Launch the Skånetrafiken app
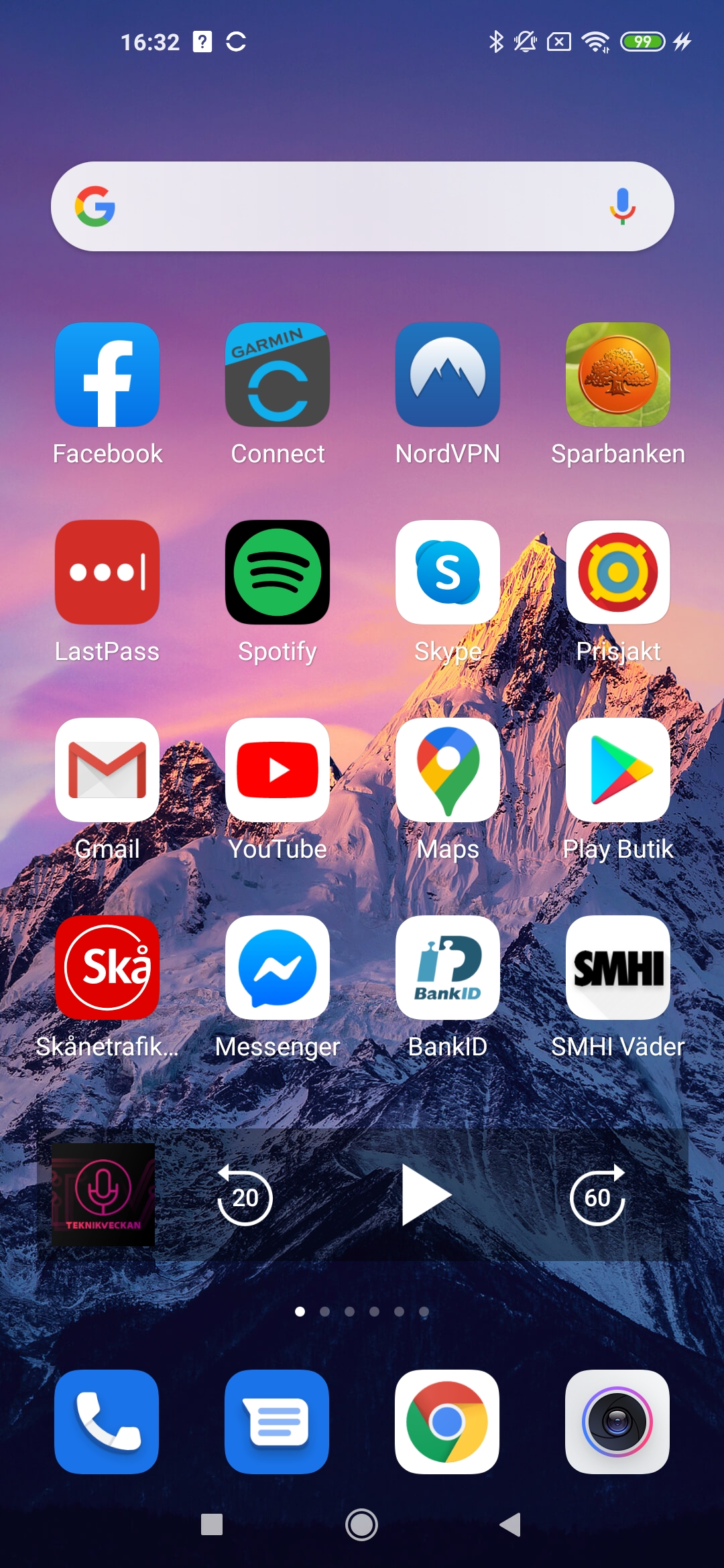The image size is (724, 1568). [107, 968]
